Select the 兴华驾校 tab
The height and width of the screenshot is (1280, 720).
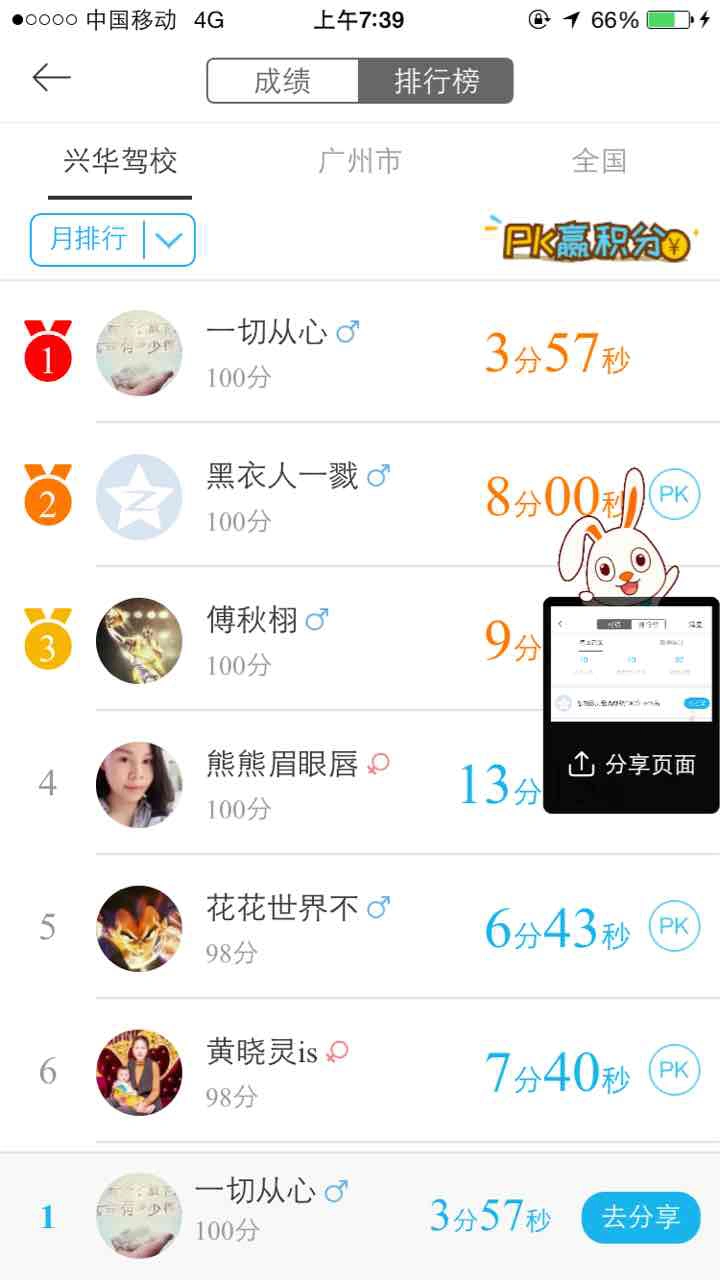click(x=120, y=161)
